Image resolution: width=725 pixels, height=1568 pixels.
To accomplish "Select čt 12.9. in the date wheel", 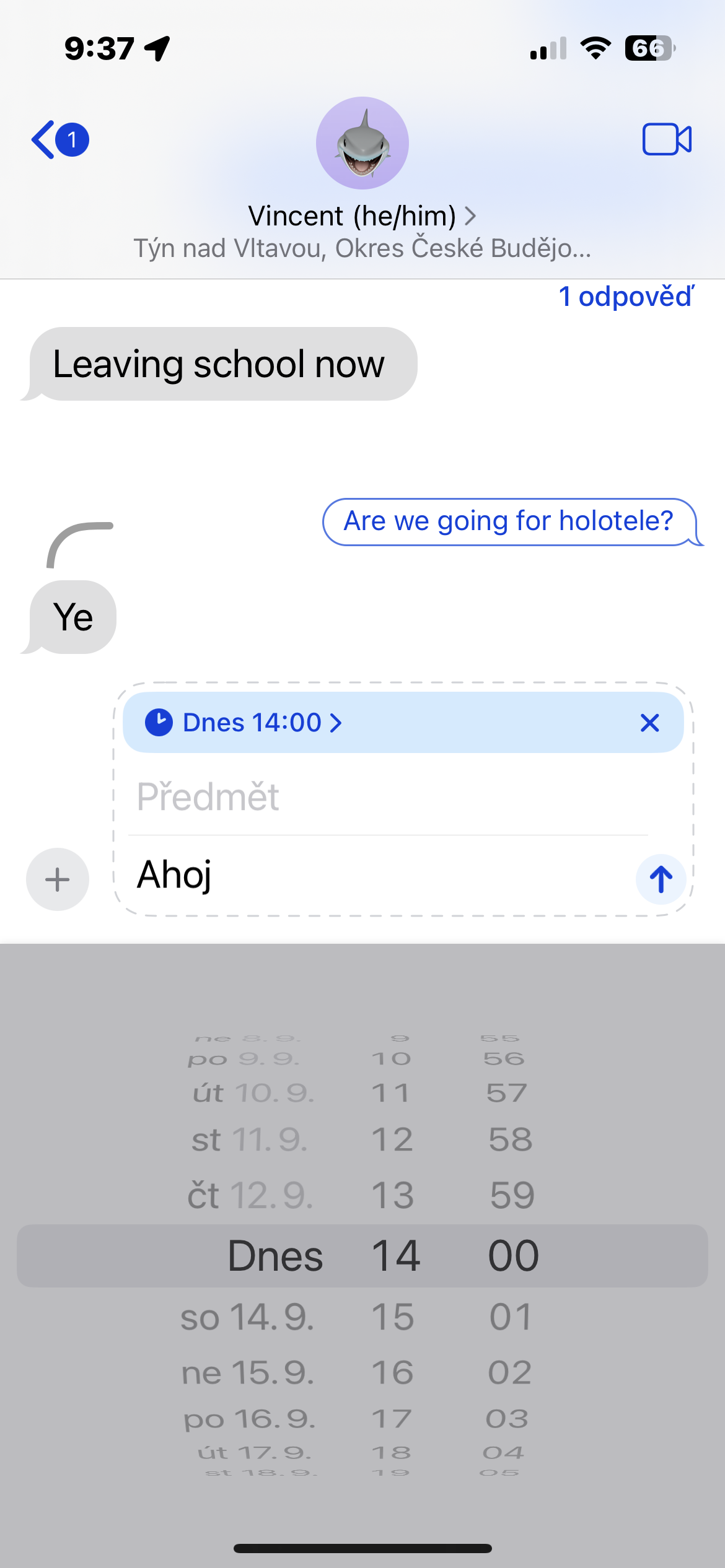I will (251, 1195).
